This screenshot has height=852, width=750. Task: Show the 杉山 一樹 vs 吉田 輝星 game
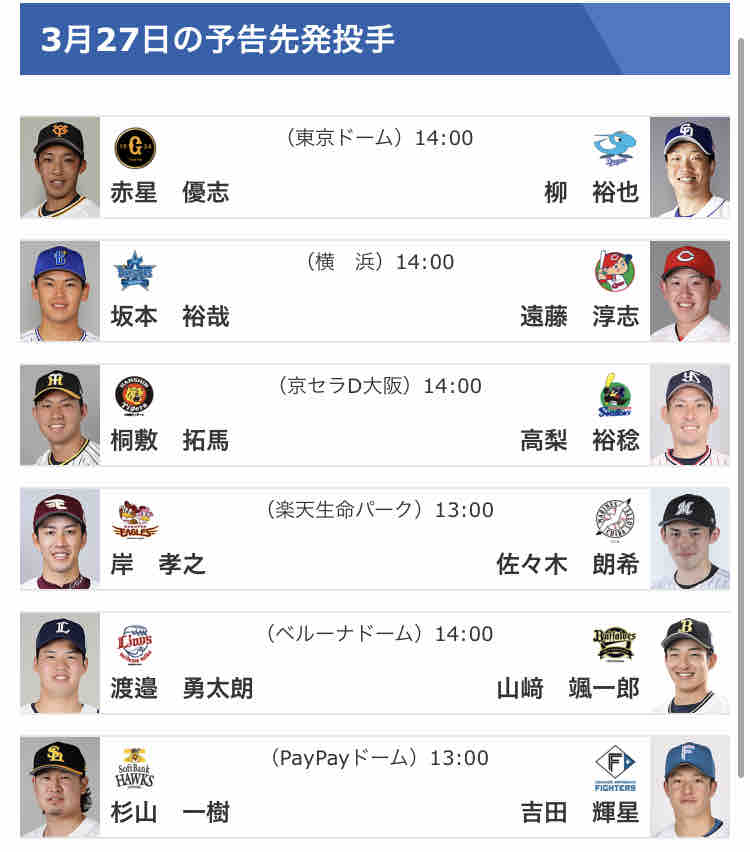point(375,788)
